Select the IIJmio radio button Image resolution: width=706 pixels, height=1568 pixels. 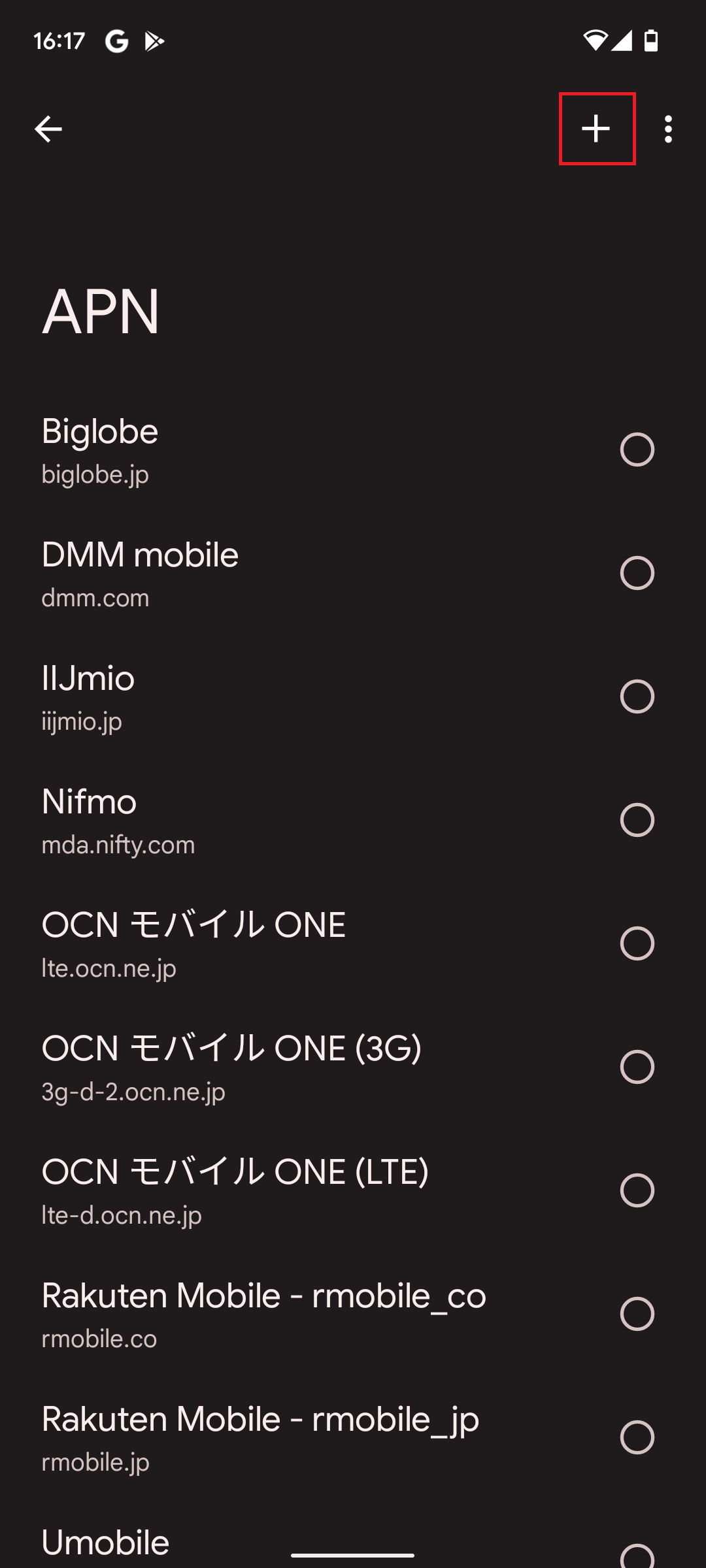(x=637, y=696)
